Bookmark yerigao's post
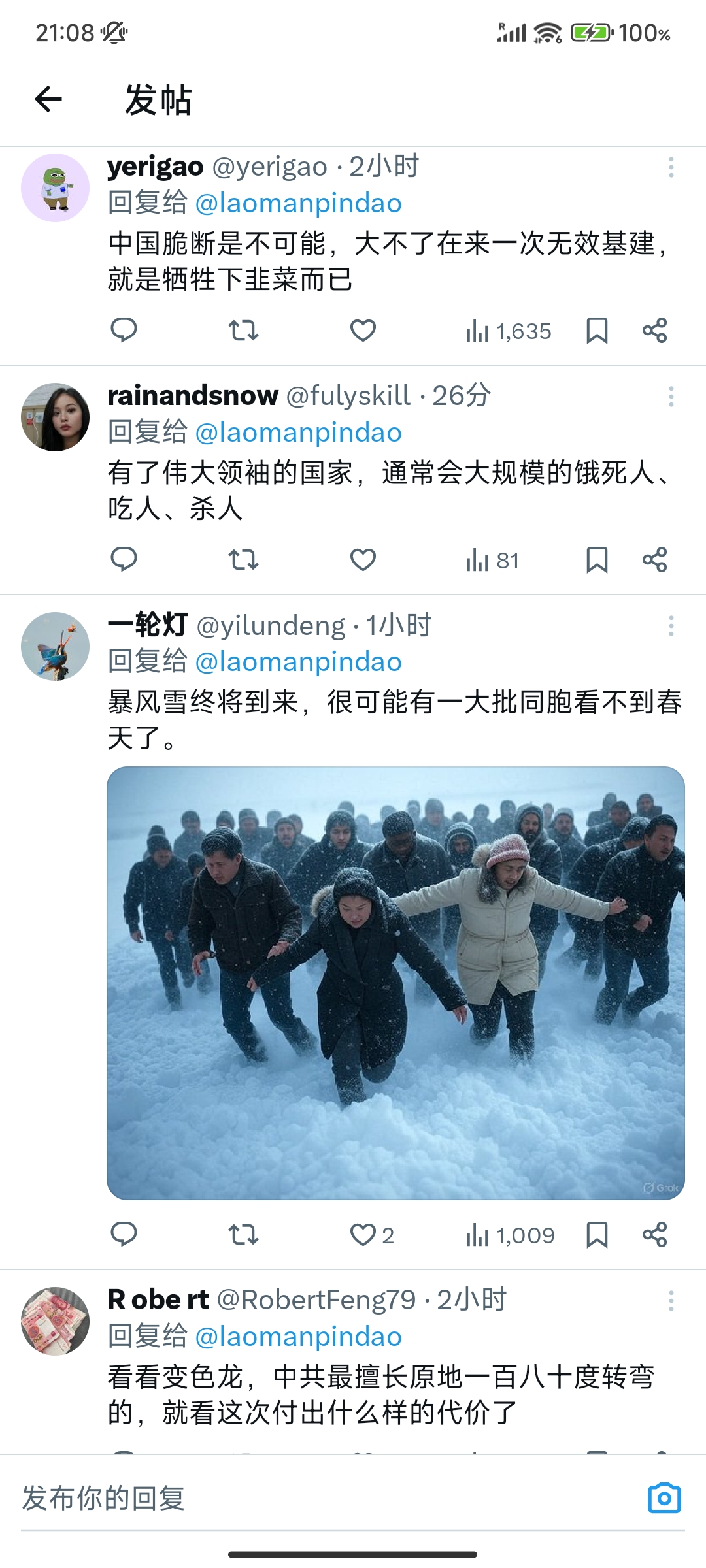The height and width of the screenshot is (1568, 706). (x=597, y=331)
